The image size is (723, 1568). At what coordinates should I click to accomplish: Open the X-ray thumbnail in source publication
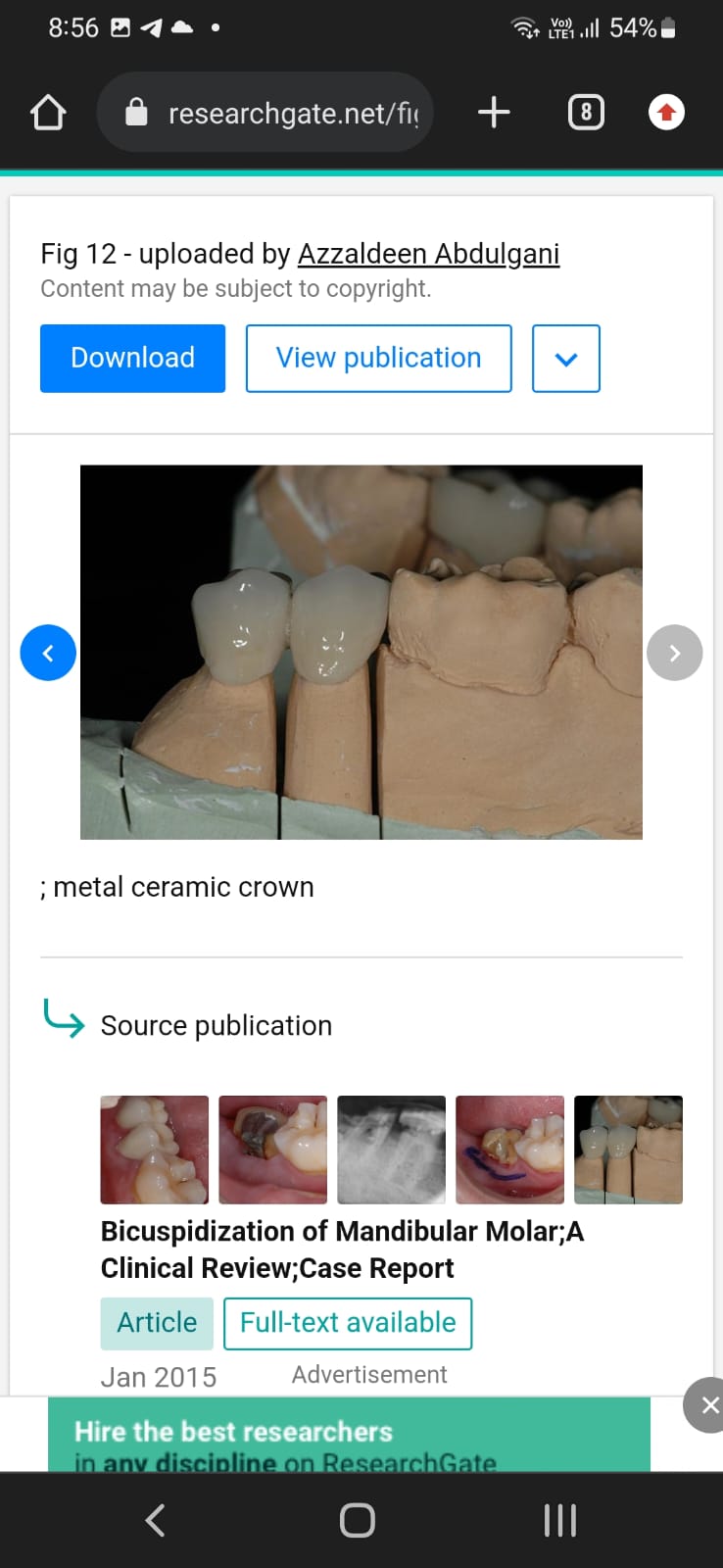391,1150
